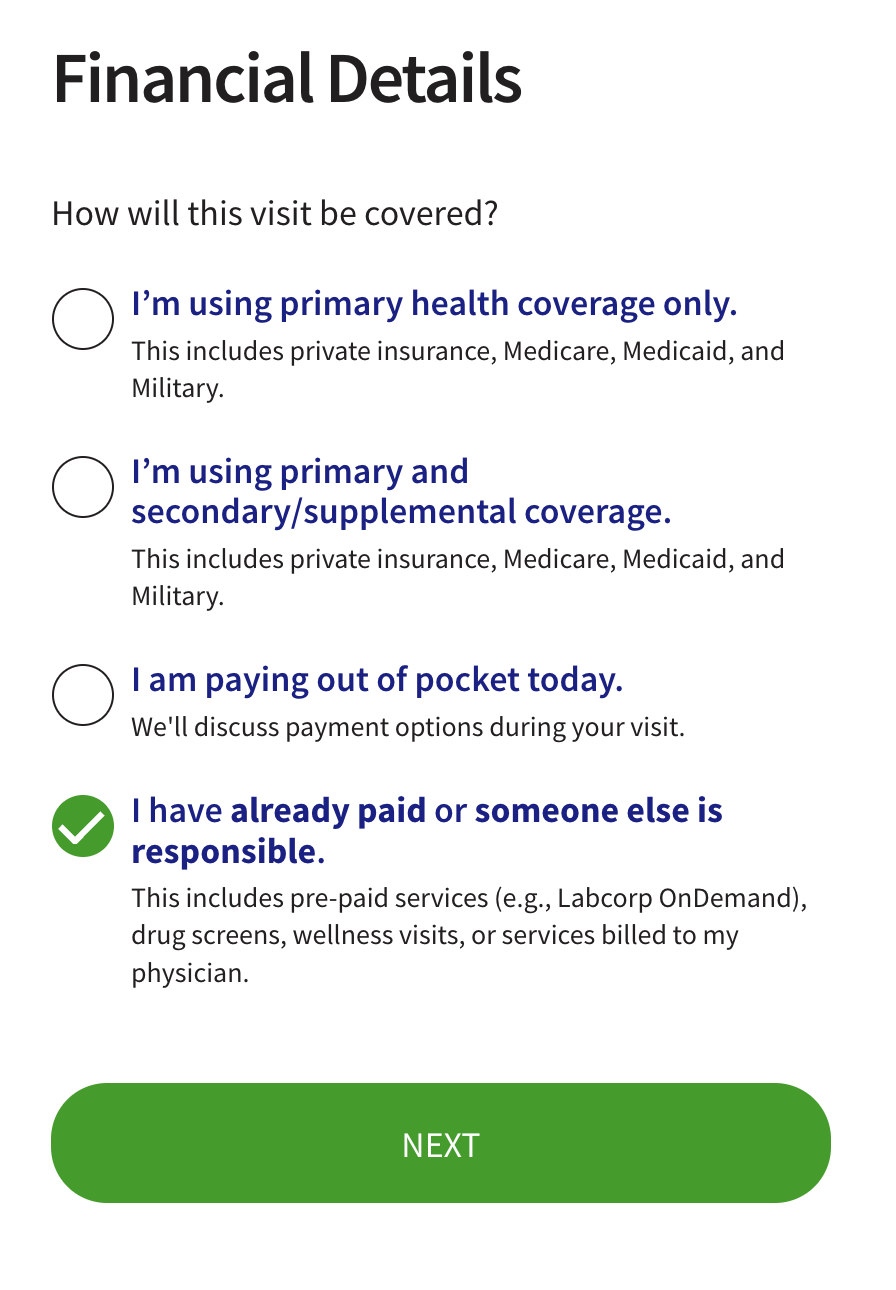
Task: Choose the primary and secondary/supplemental coverage option
Action: point(83,487)
